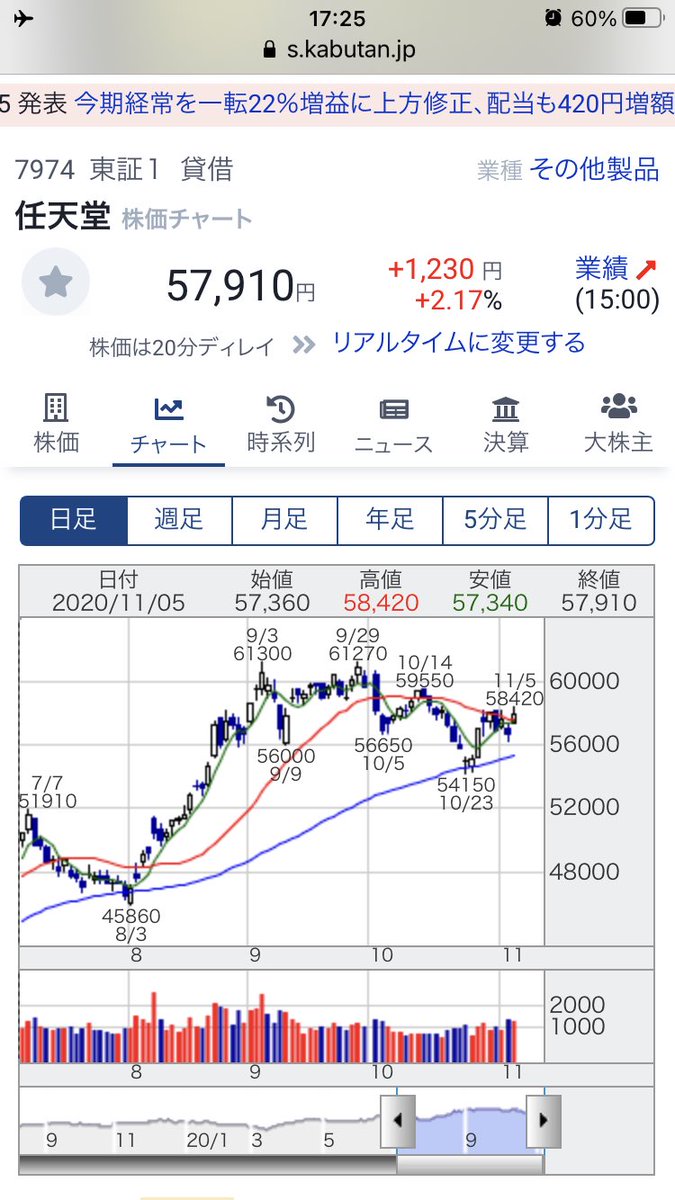Switch to real-time prices via リアルタイムに変更する

pyautogui.click(x=458, y=343)
